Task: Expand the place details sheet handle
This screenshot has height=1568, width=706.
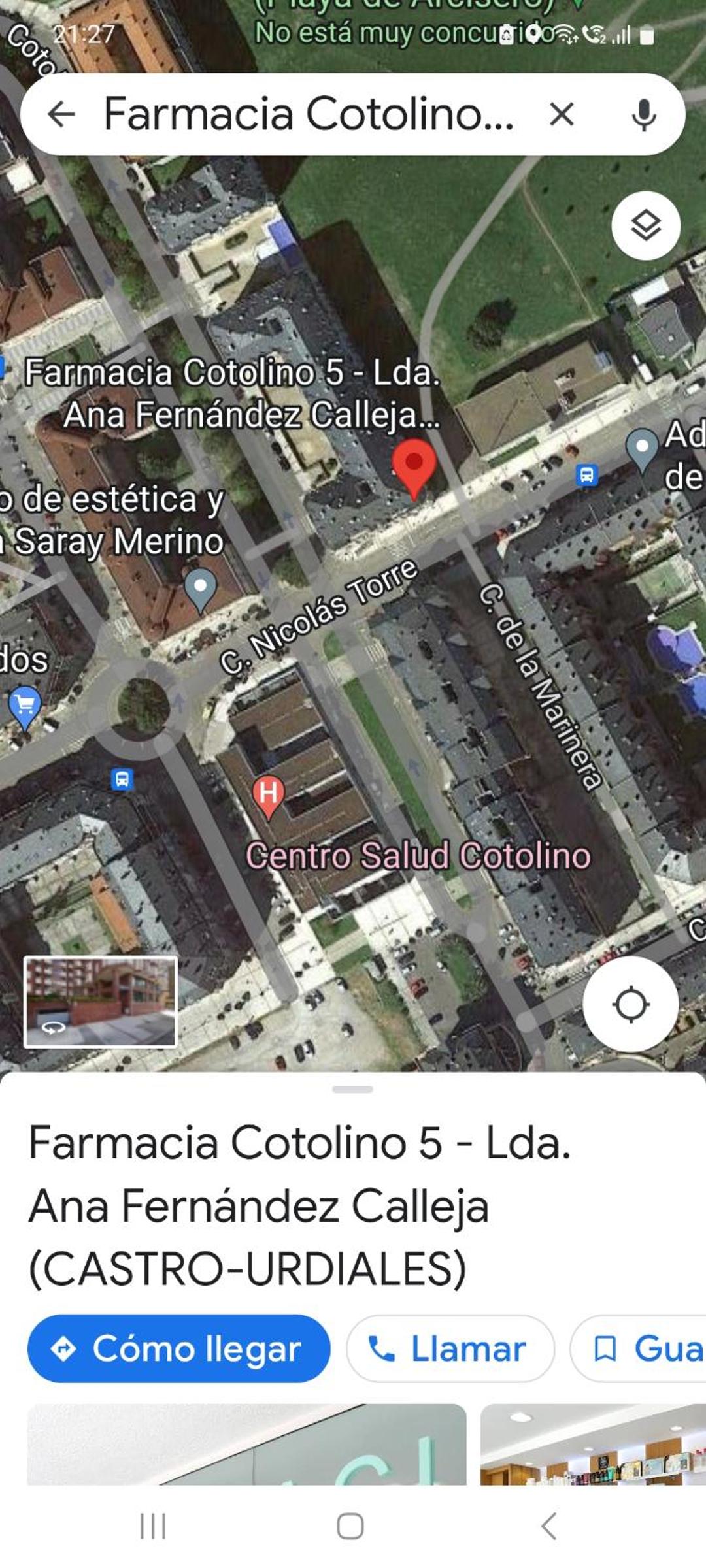Action: point(352,1089)
